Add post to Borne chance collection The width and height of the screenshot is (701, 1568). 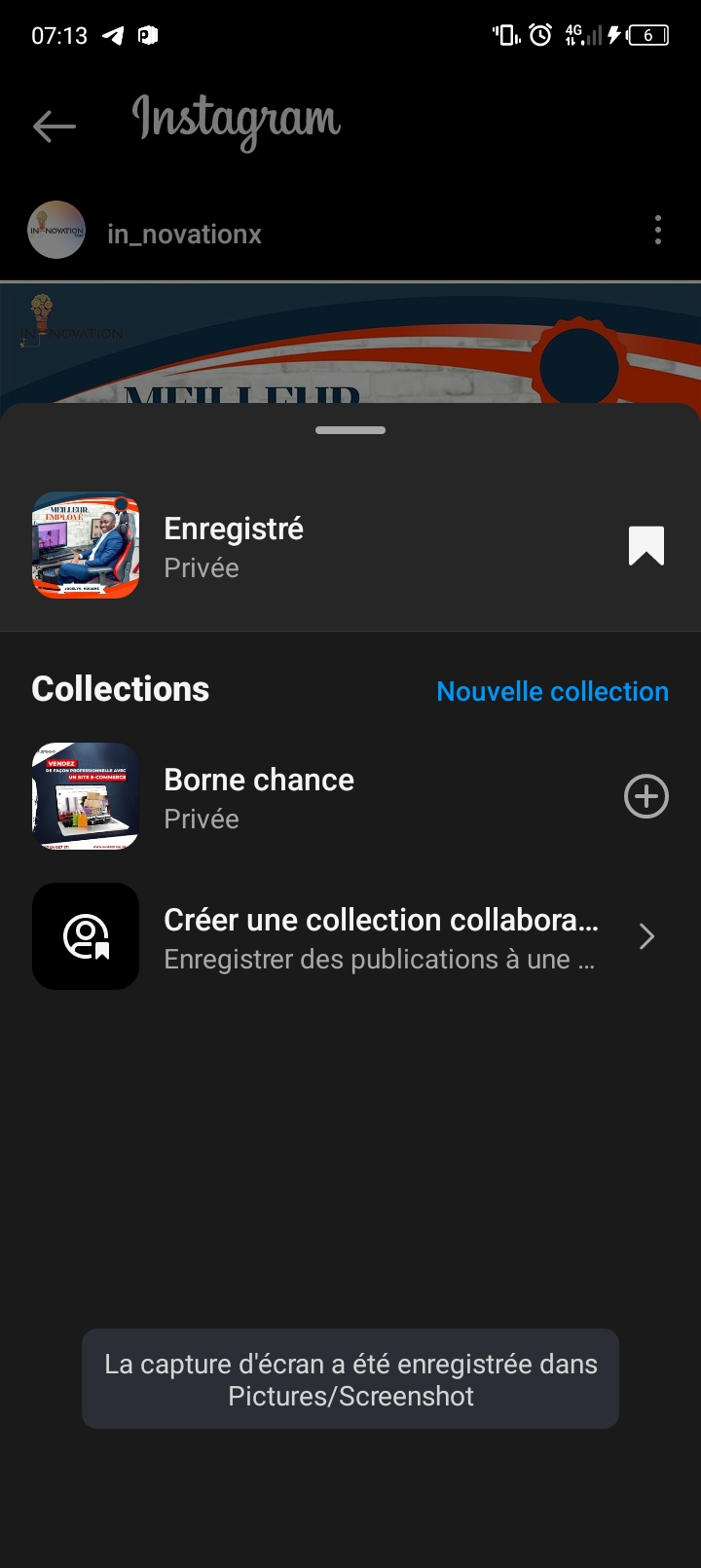(x=646, y=797)
